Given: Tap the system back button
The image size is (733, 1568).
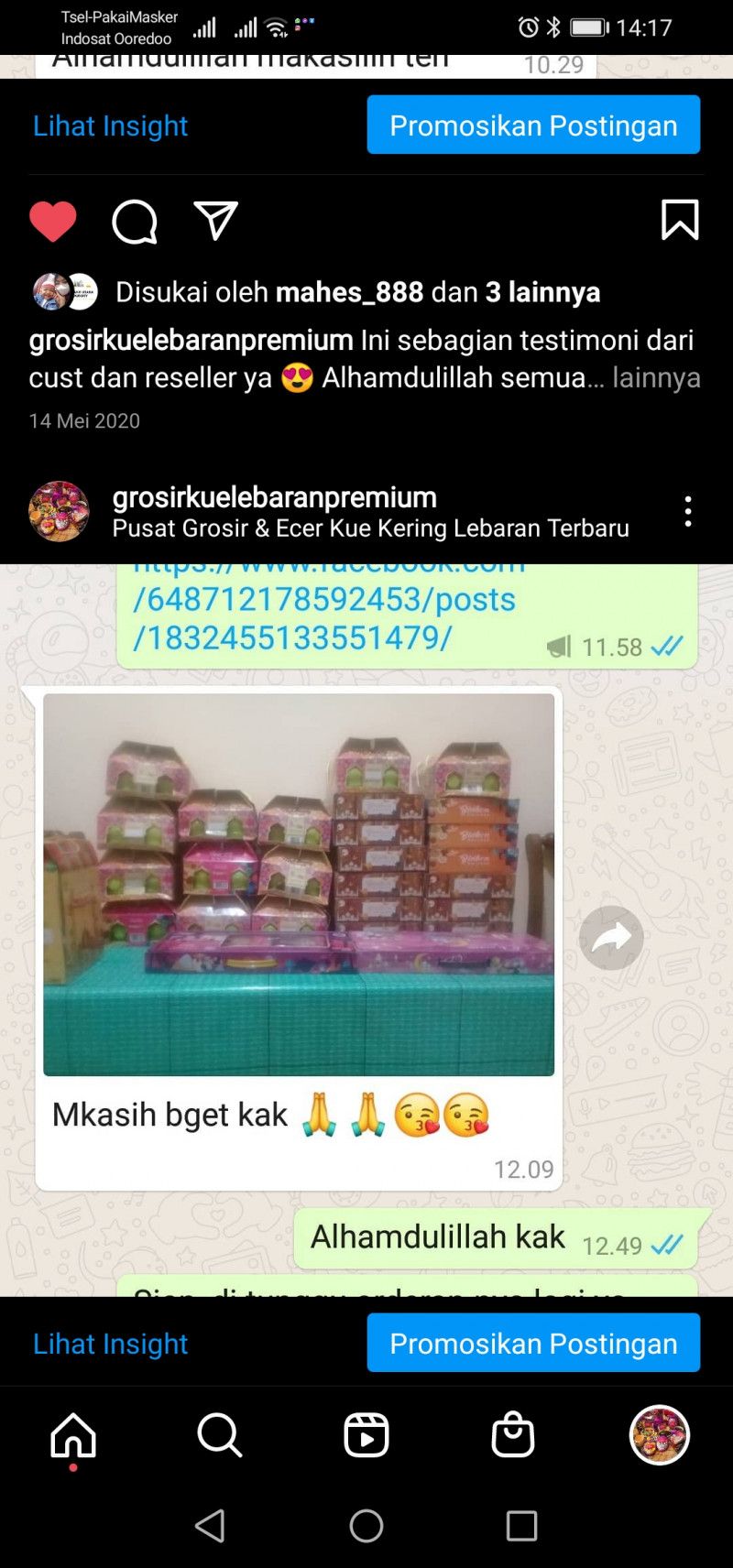Looking at the screenshot, I should click(211, 1526).
